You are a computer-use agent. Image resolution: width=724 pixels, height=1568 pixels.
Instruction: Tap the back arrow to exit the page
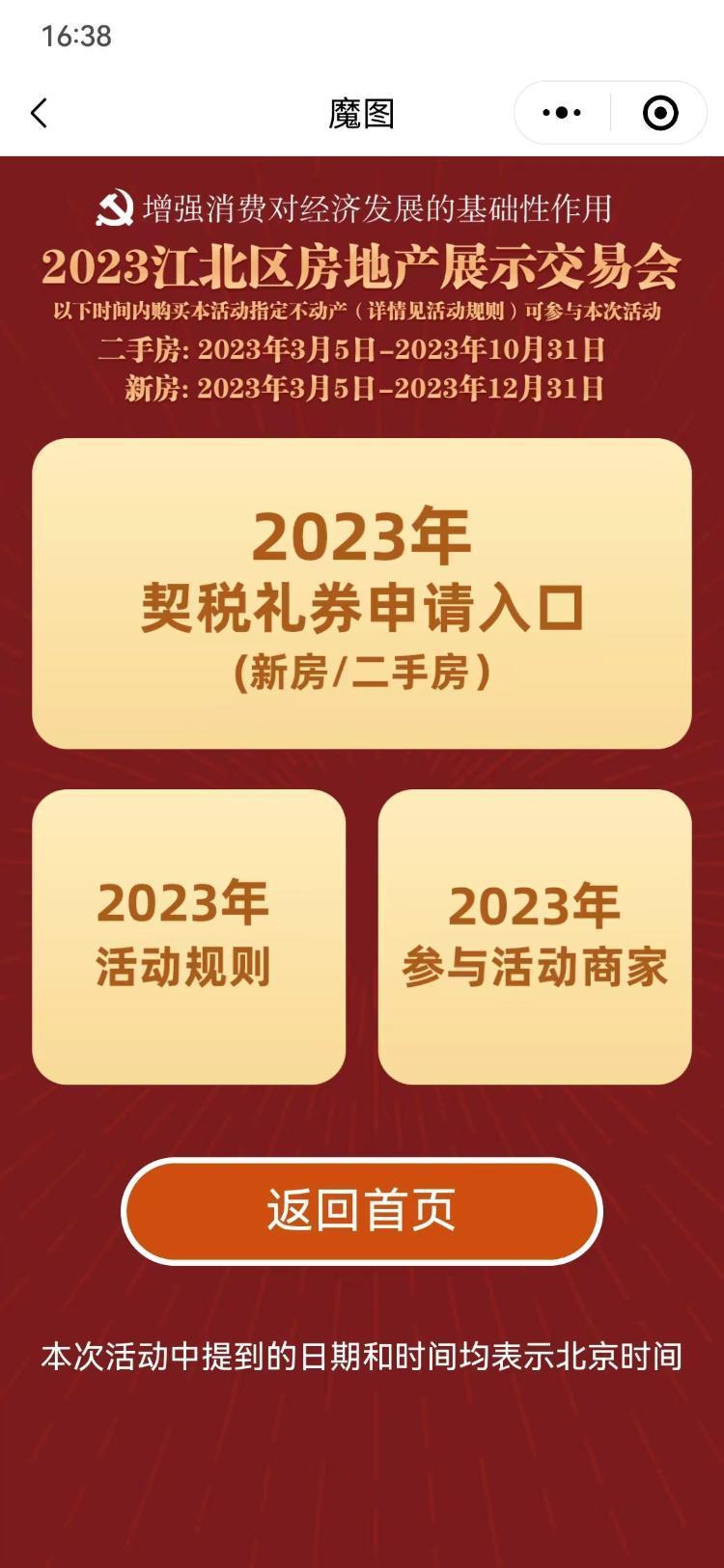point(37,113)
